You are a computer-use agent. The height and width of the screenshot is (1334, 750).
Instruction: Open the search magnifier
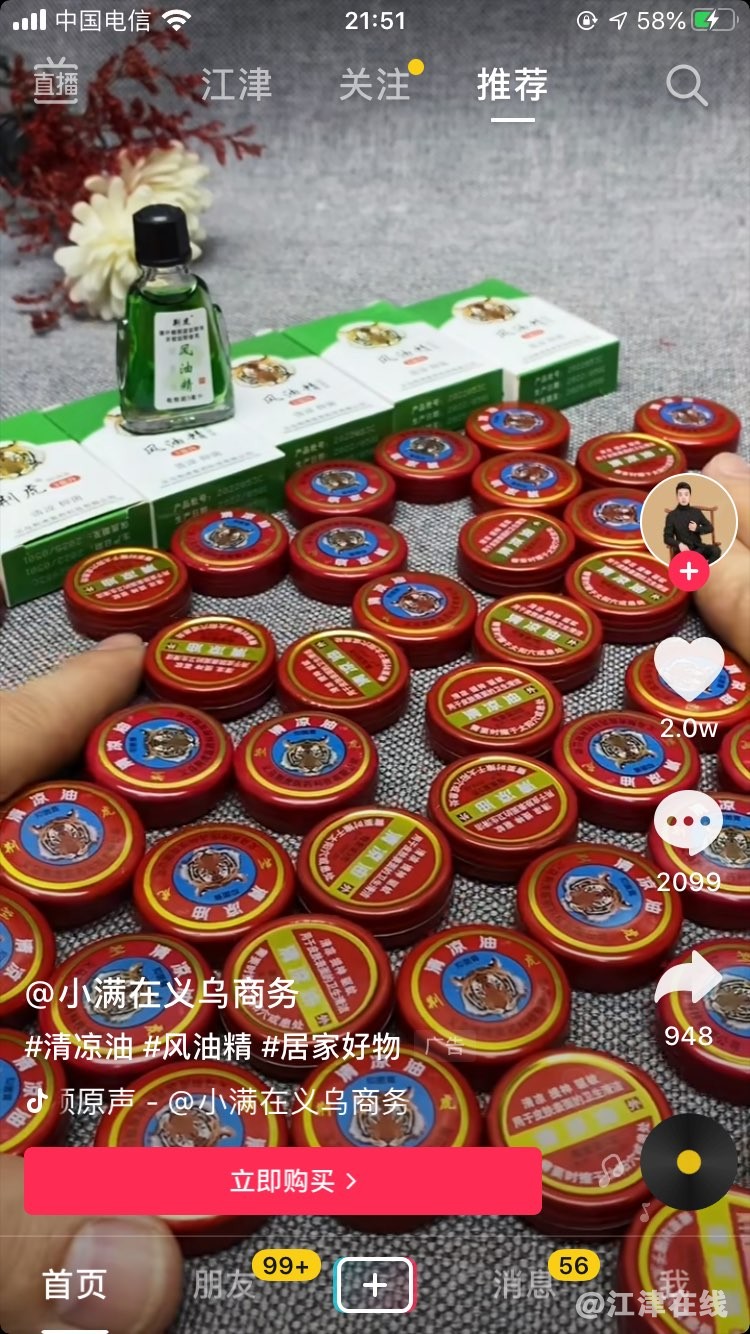coord(686,86)
